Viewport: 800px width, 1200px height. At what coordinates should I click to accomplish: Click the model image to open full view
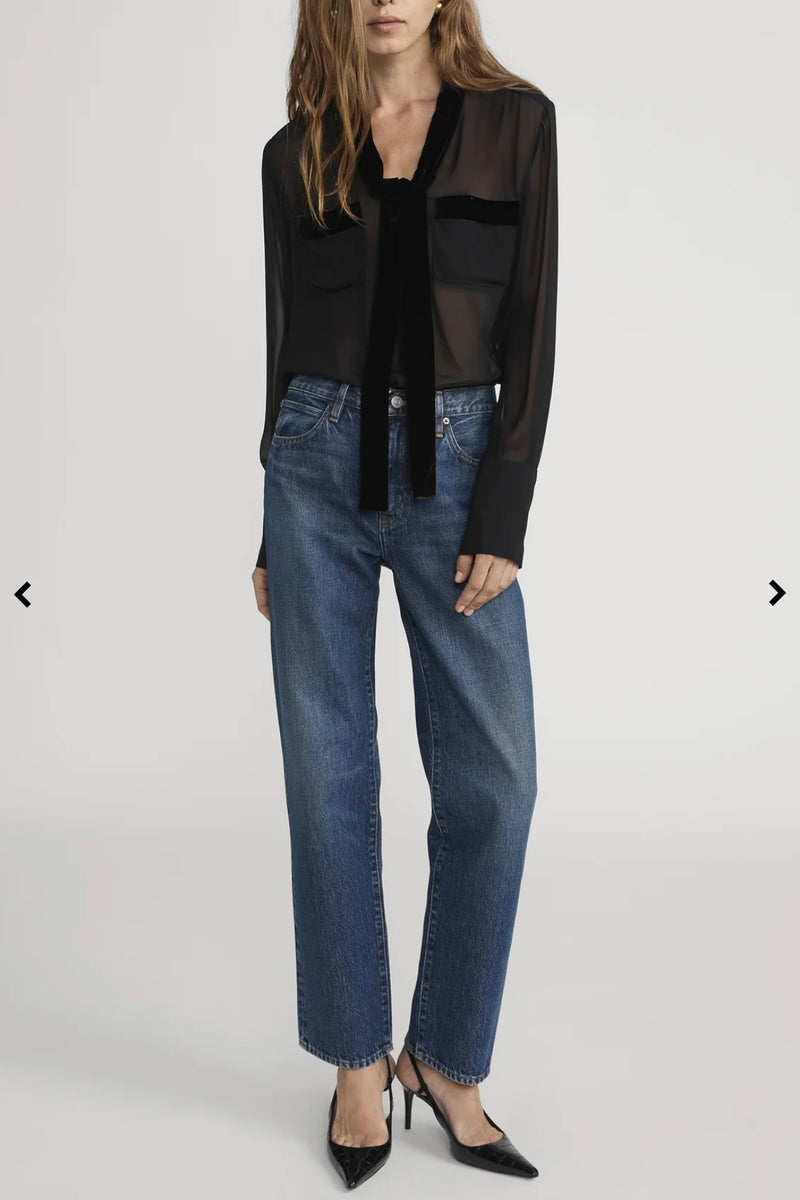coord(400,600)
